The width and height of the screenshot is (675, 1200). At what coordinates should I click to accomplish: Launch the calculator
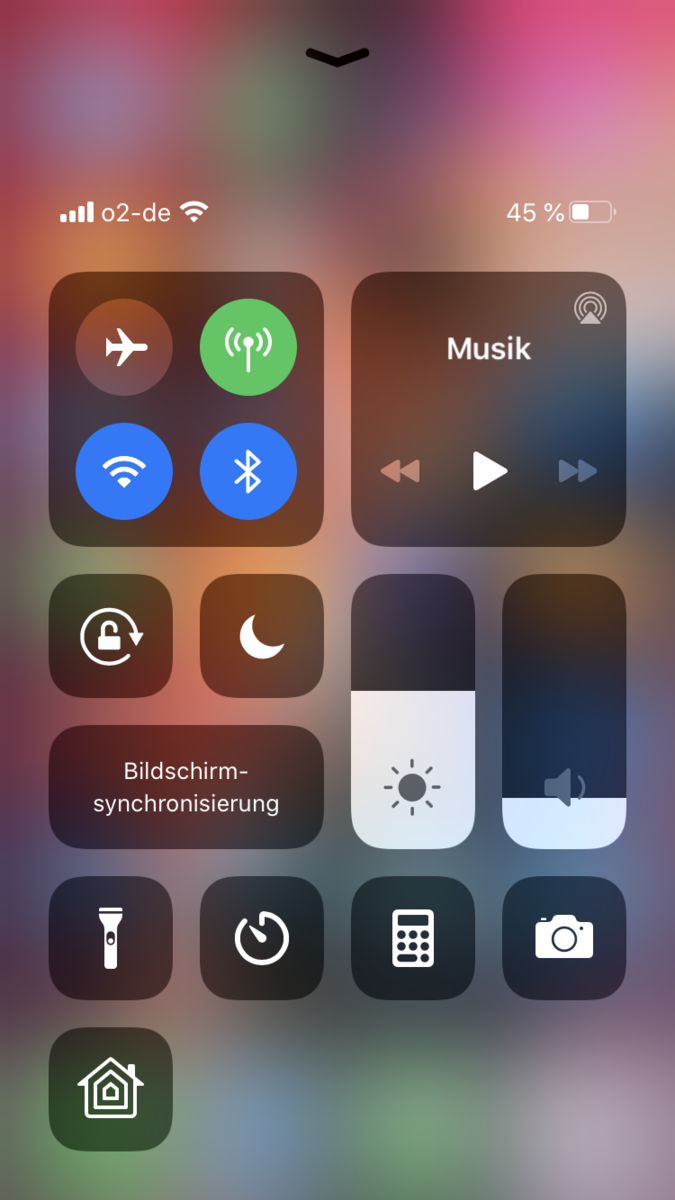pyautogui.click(x=412, y=938)
